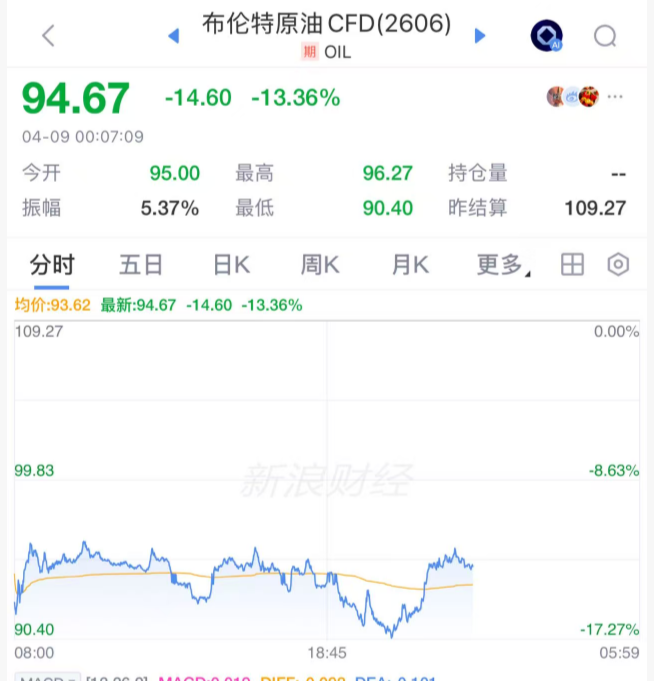The image size is (654, 681).
Task: Open chart settings hexagon icon
Action: click(x=619, y=264)
